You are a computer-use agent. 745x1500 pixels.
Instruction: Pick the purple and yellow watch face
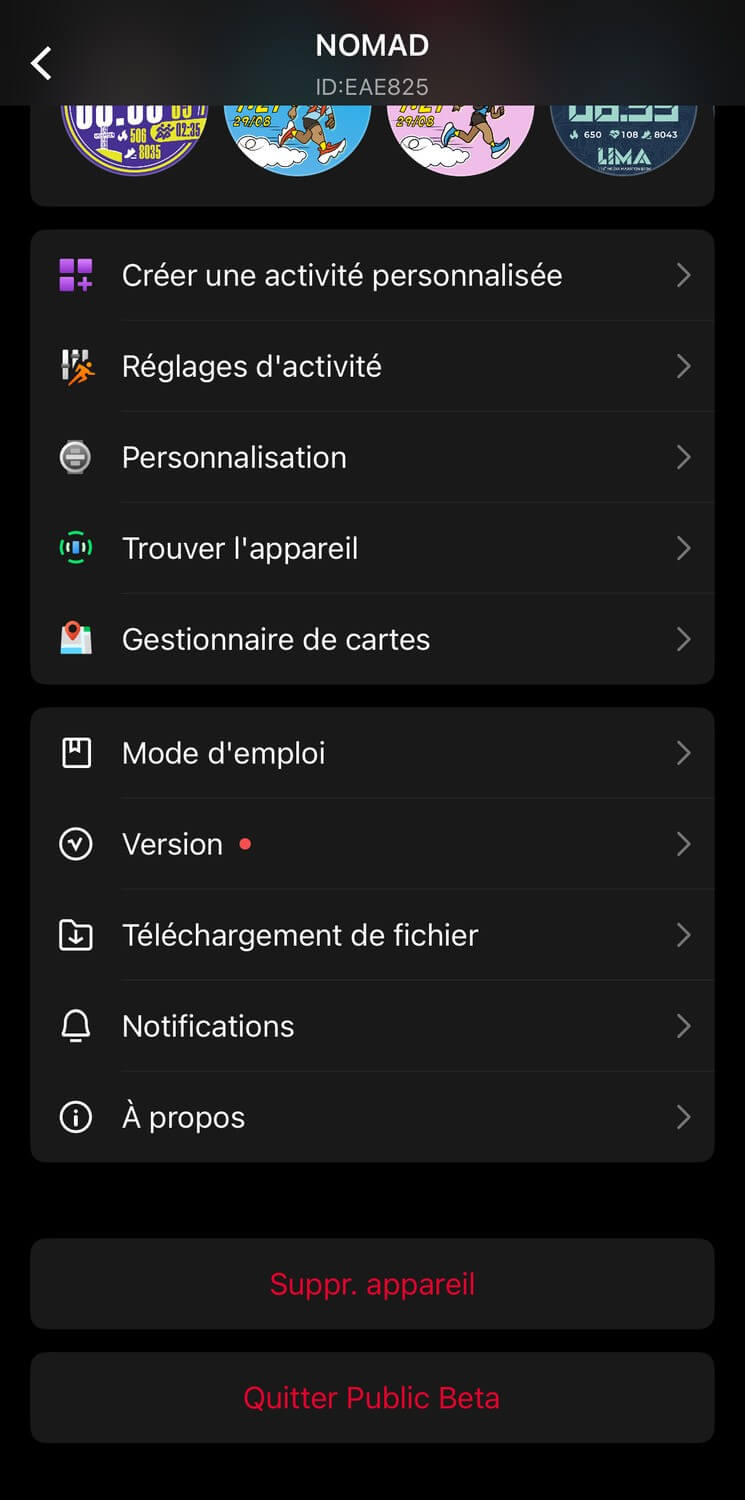click(x=134, y=140)
